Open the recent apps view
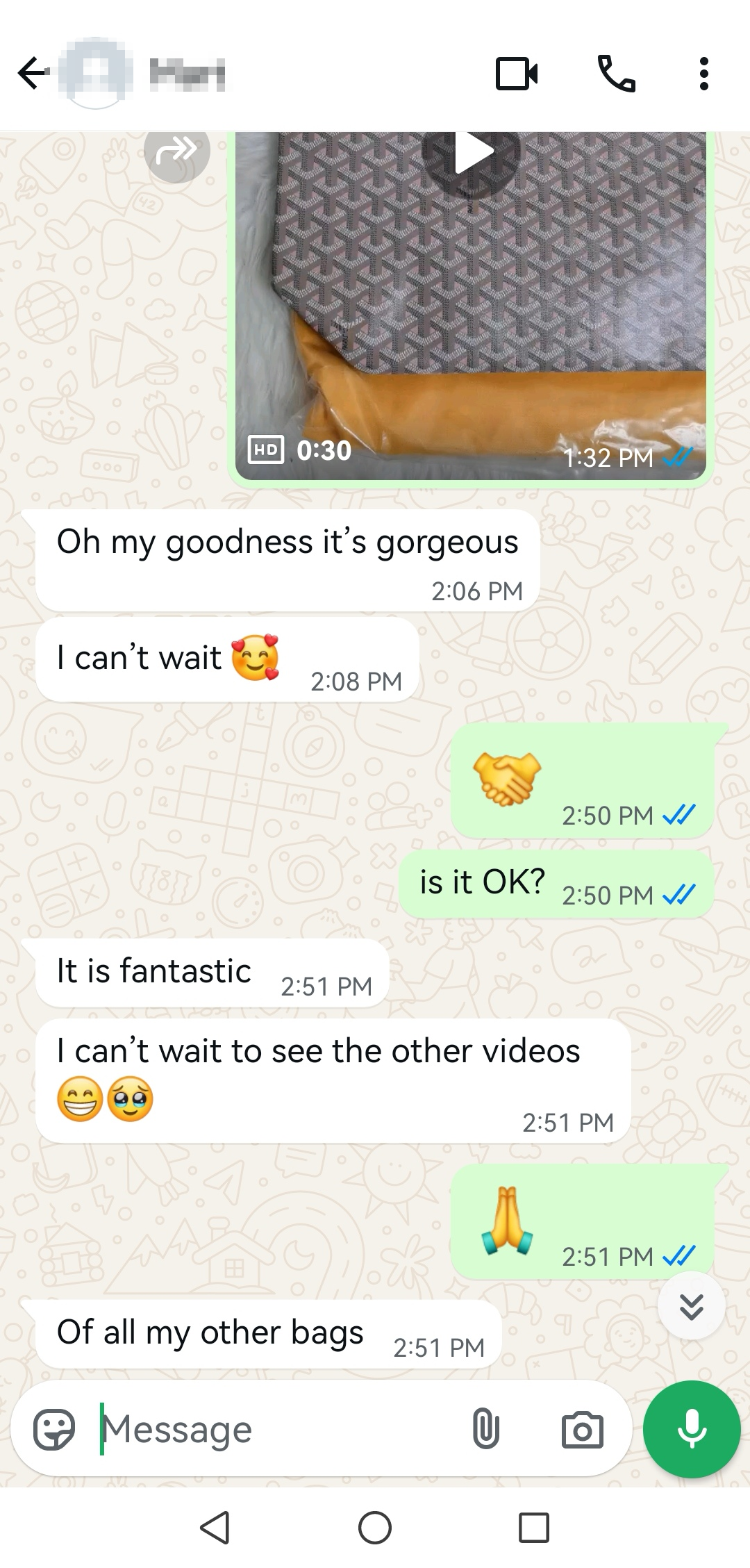Image resolution: width=750 pixels, height=1568 pixels. pyautogui.click(x=534, y=1527)
